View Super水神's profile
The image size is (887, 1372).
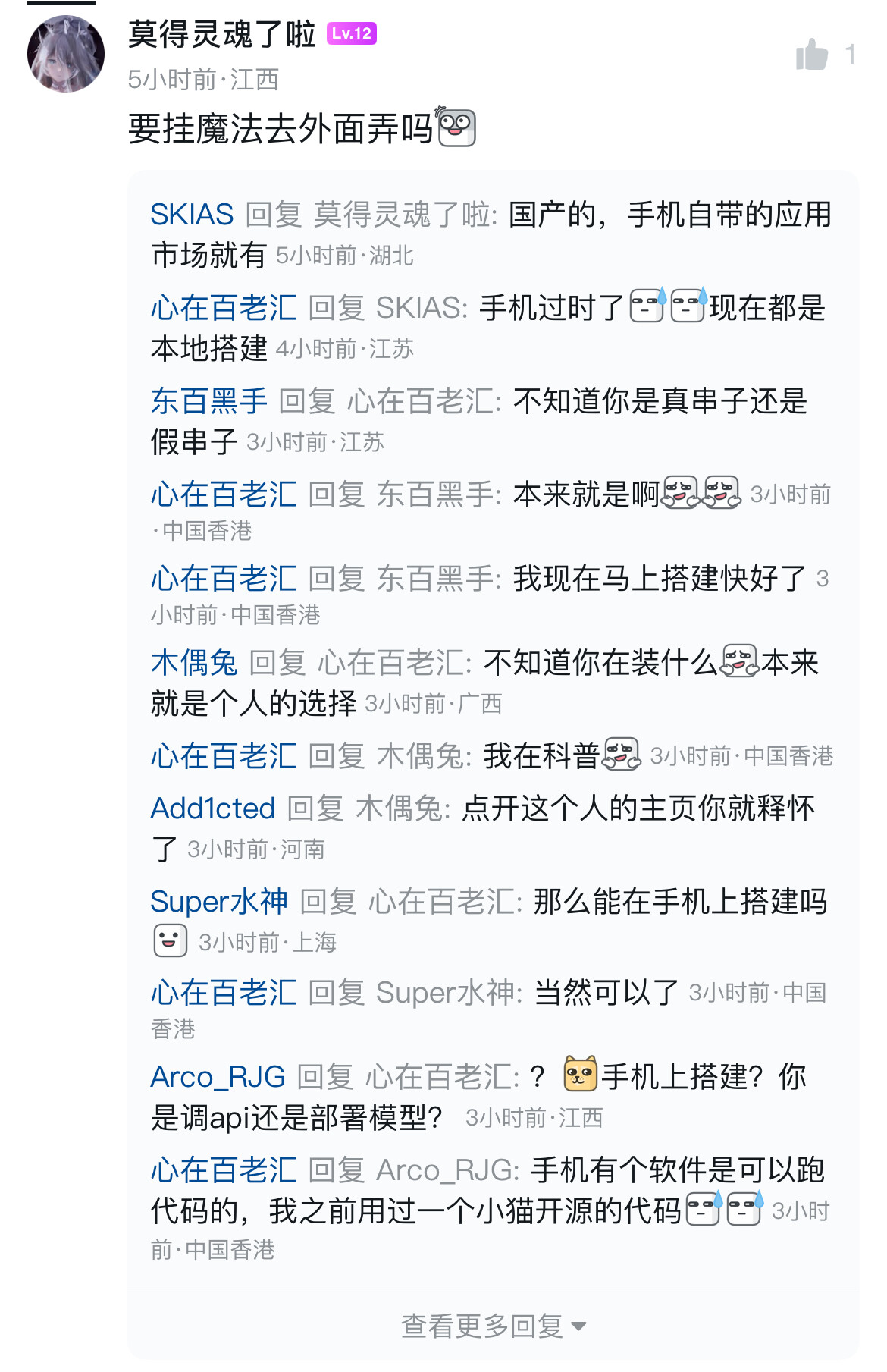click(219, 902)
